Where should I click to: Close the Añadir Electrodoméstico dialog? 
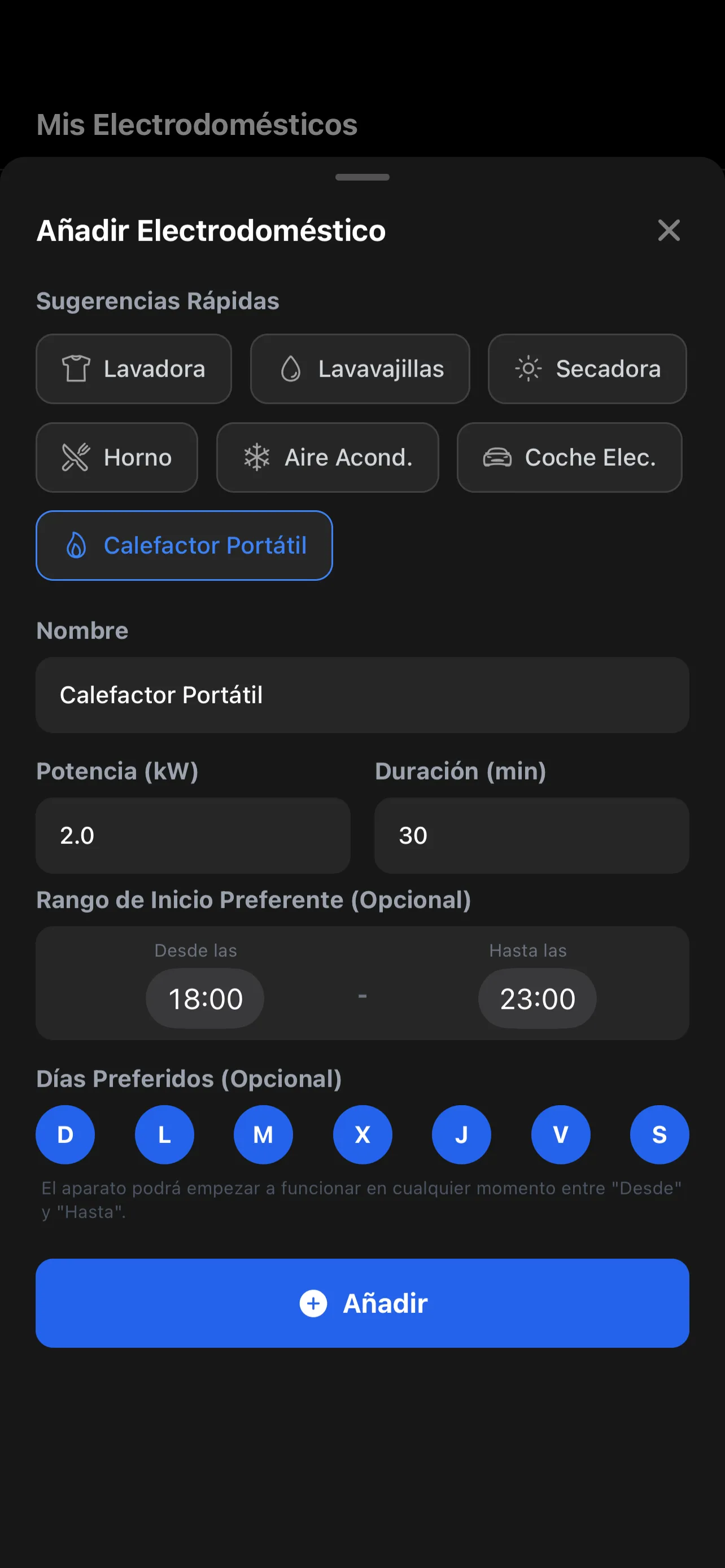pos(669,230)
